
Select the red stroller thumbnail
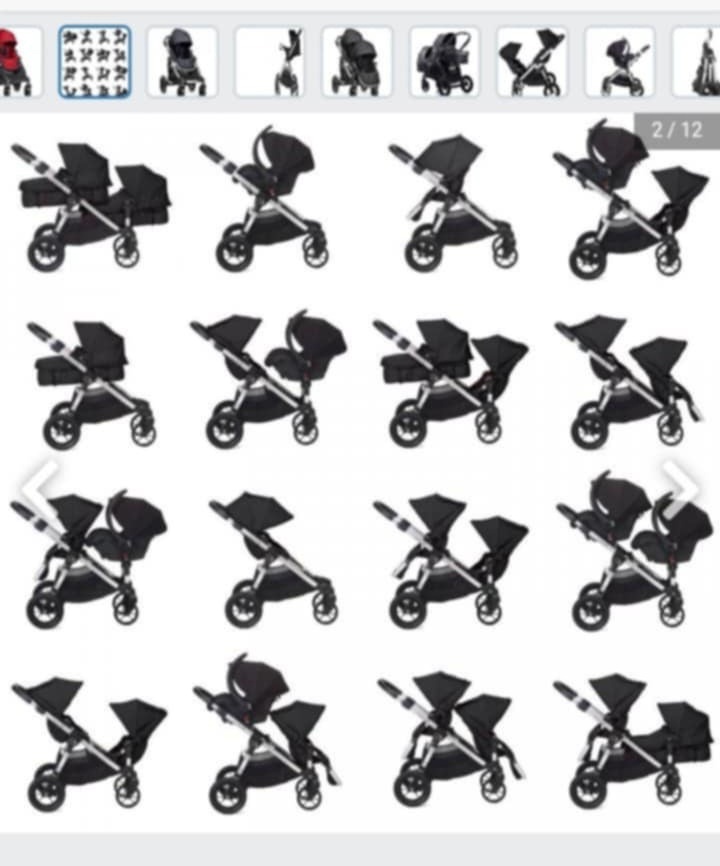click(x=18, y=62)
